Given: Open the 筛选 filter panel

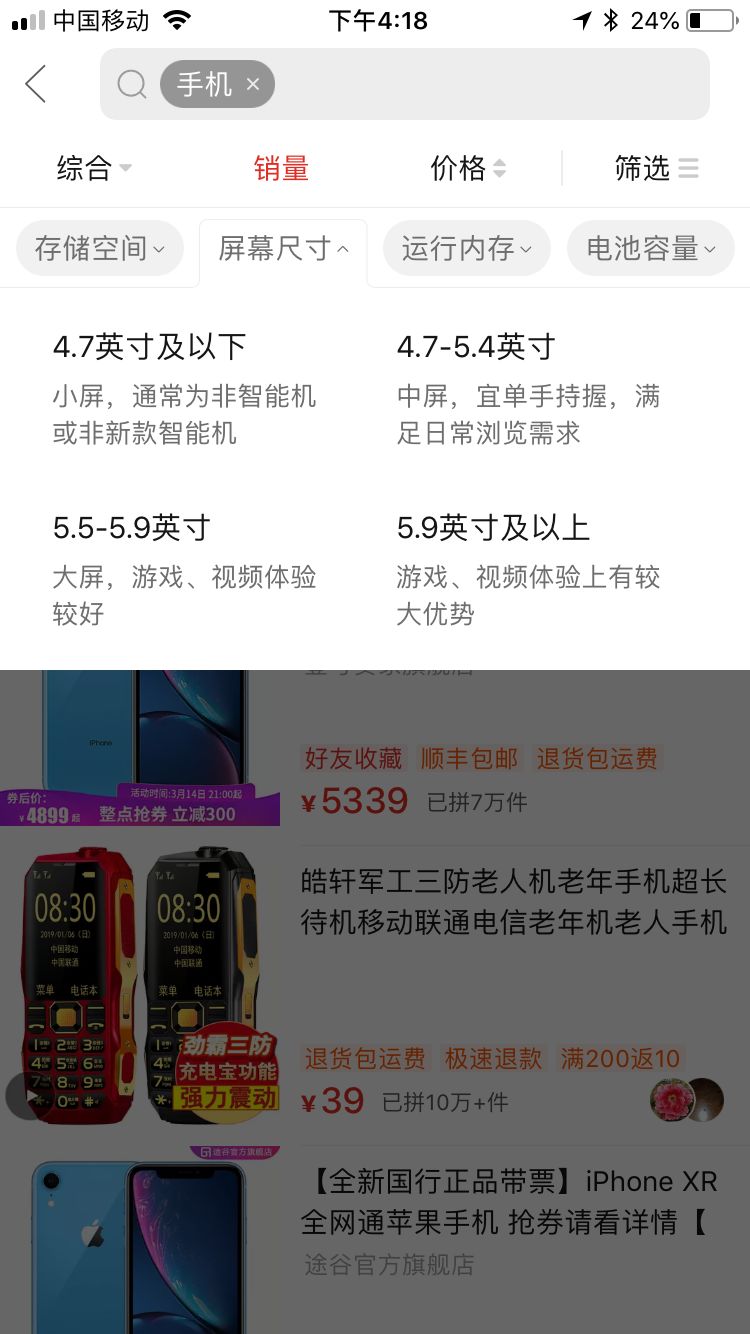Looking at the screenshot, I should [x=656, y=168].
